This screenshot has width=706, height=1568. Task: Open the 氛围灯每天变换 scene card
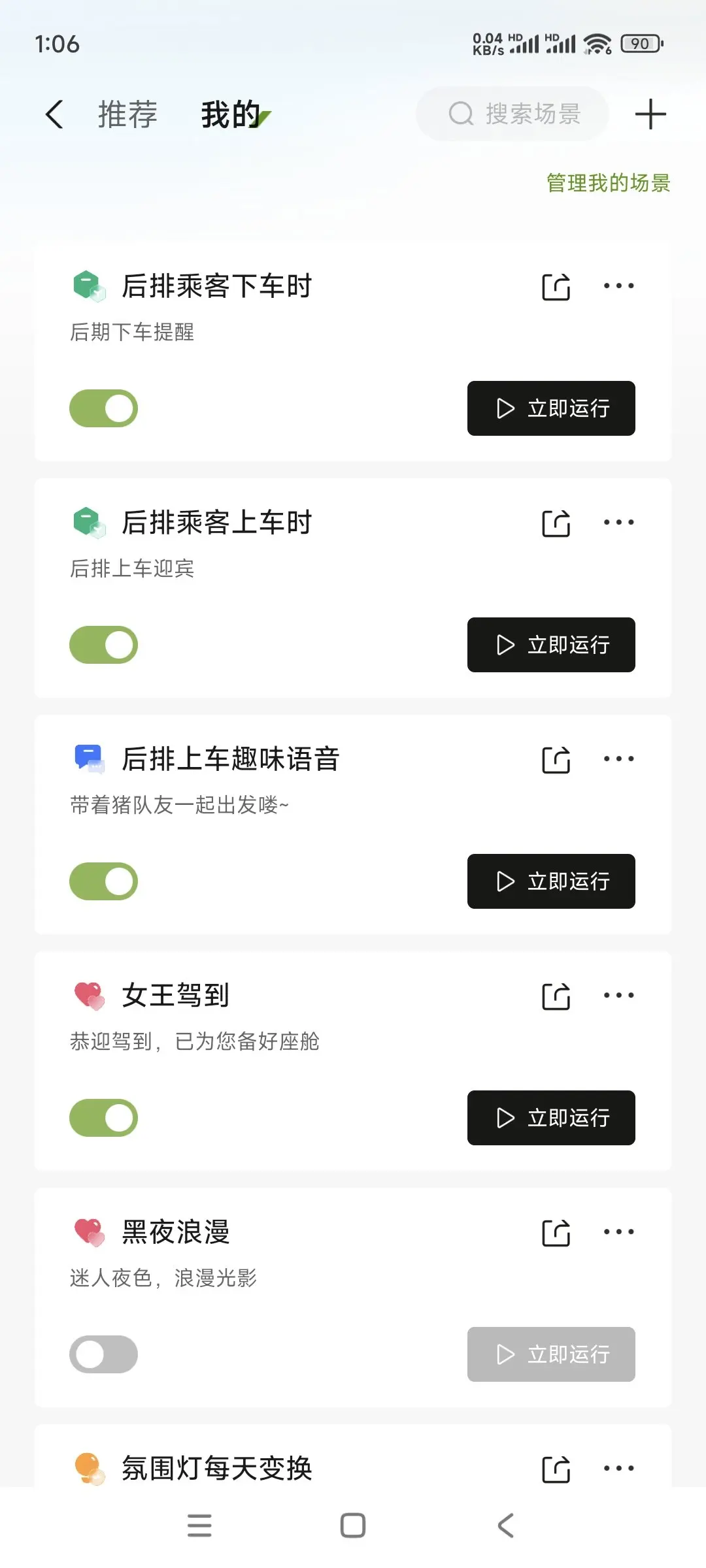(x=353, y=1456)
